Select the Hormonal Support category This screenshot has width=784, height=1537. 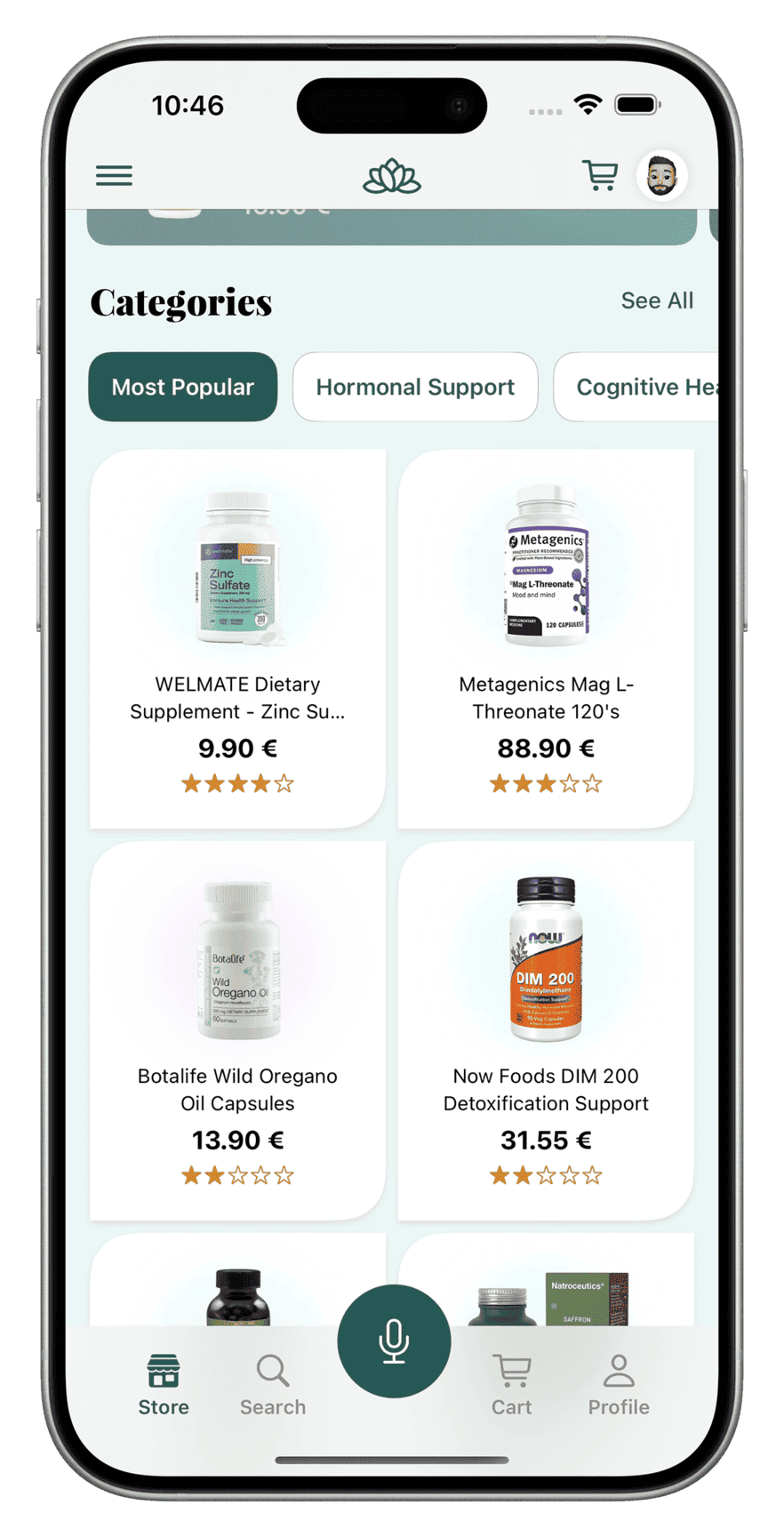coord(415,387)
